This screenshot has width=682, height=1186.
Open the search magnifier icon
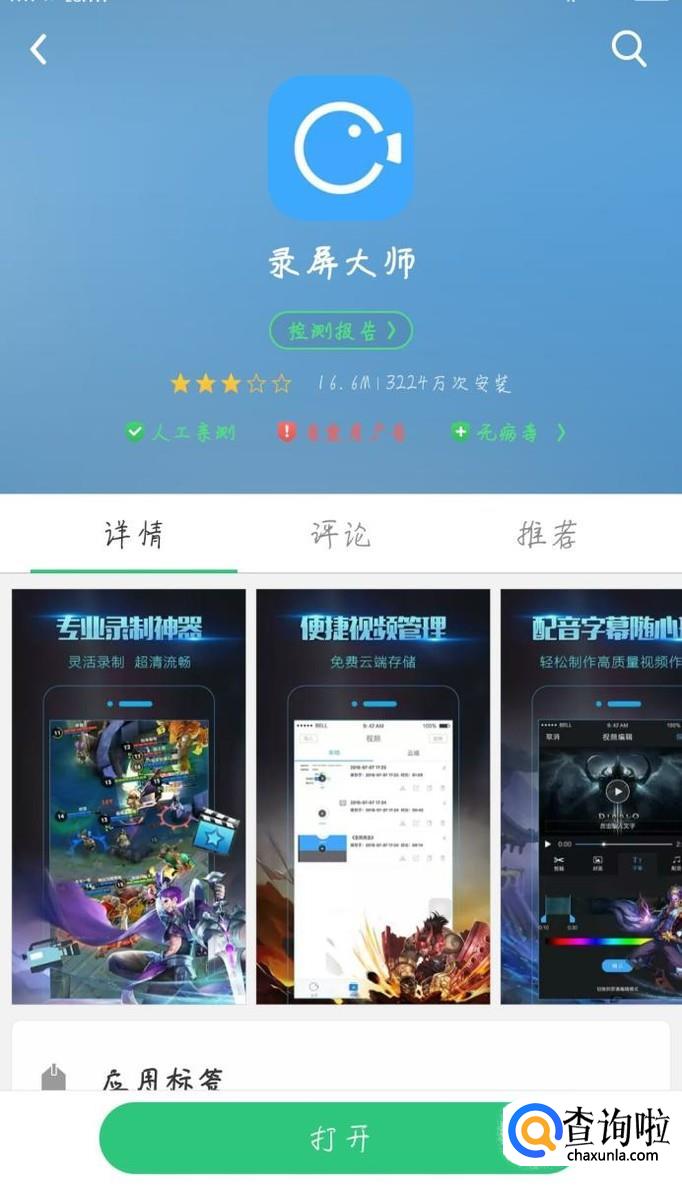click(629, 49)
